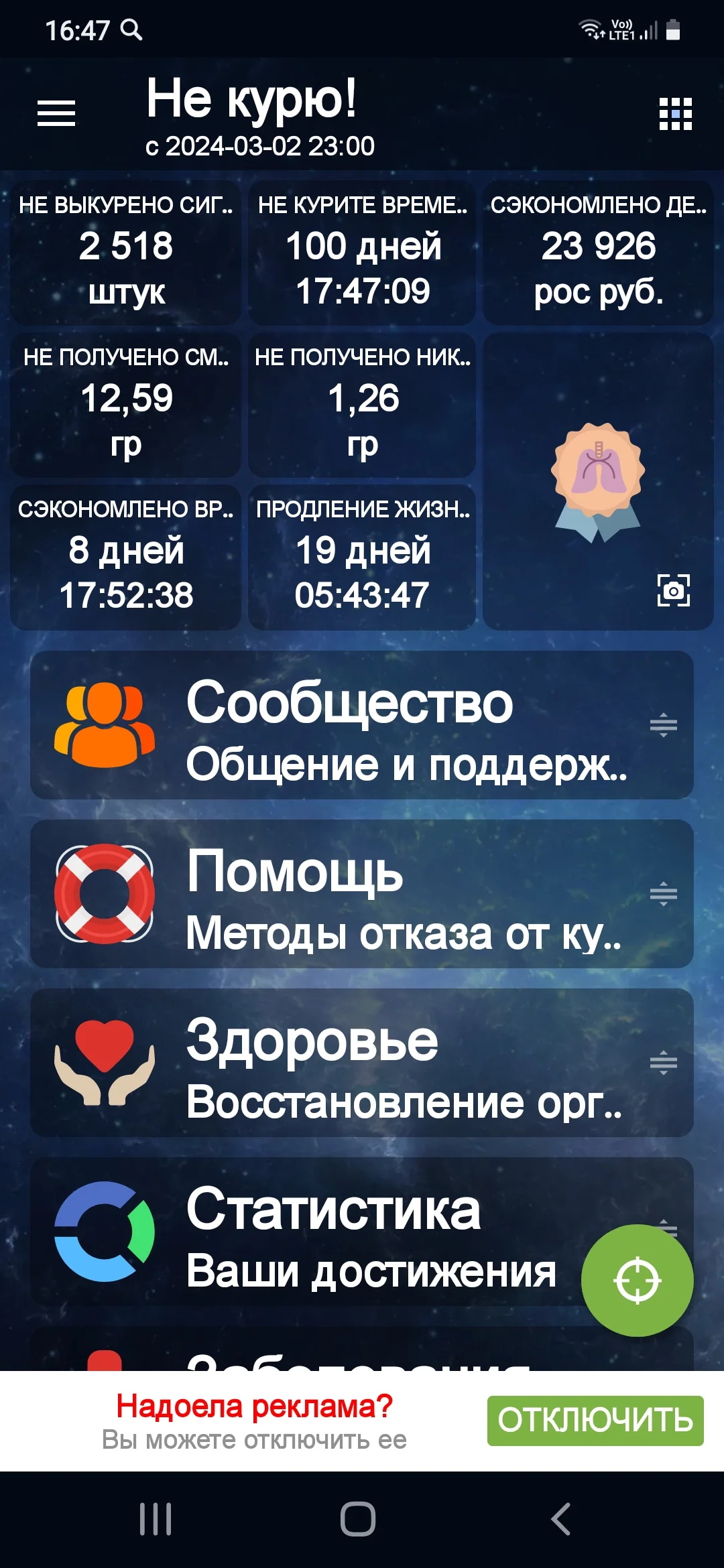This screenshot has height=1568, width=724.
Task: Open the navigation drawer hamburger menu
Action: pos(57,112)
